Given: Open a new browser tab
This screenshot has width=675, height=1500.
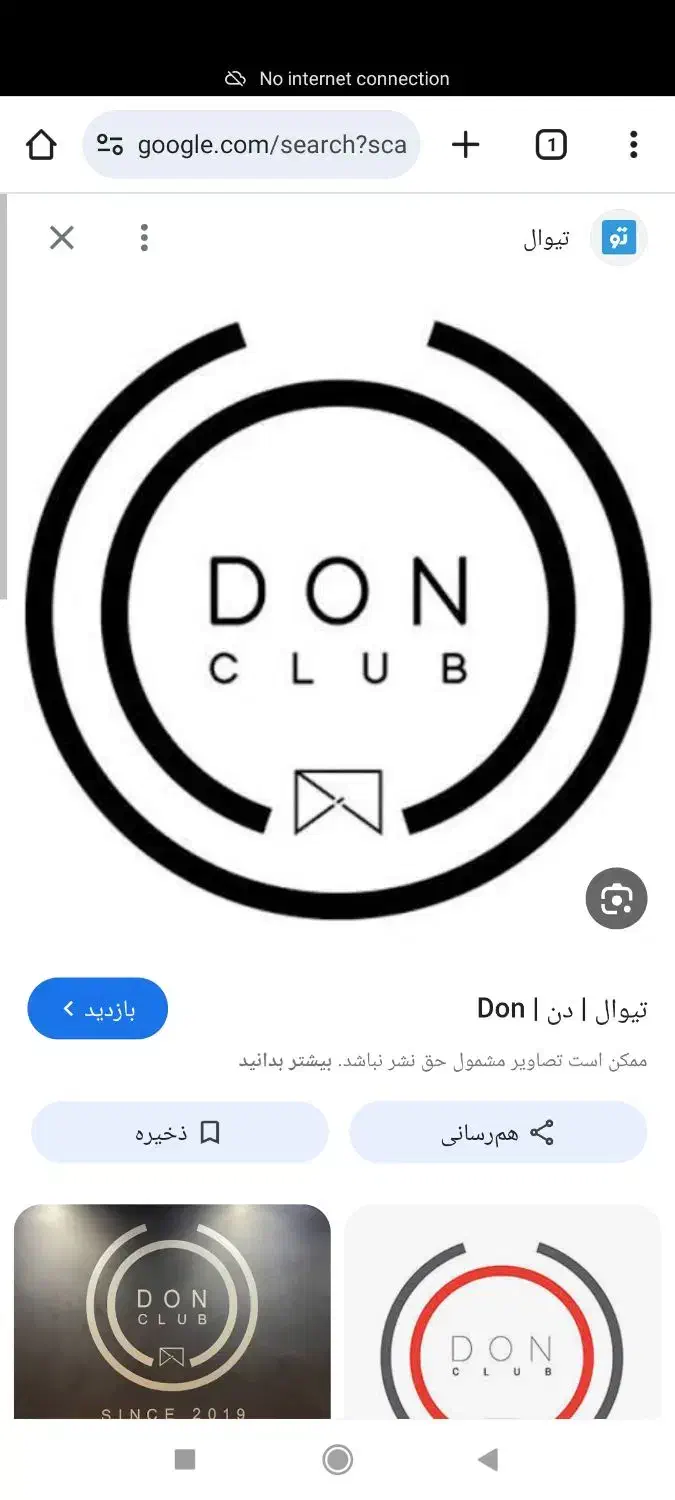Looking at the screenshot, I should [x=466, y=145].
